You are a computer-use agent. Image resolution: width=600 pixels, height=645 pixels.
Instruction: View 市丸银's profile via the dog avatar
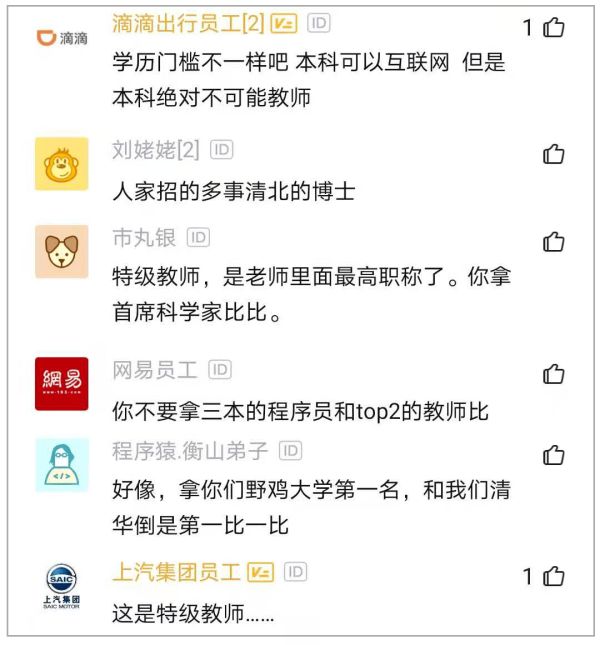pyautogui.click(x=61, y=251)
